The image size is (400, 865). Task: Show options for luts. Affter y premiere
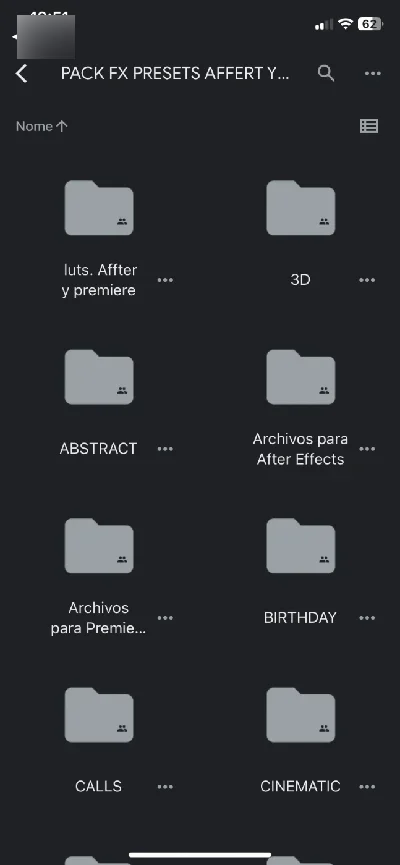pos(165,280)
